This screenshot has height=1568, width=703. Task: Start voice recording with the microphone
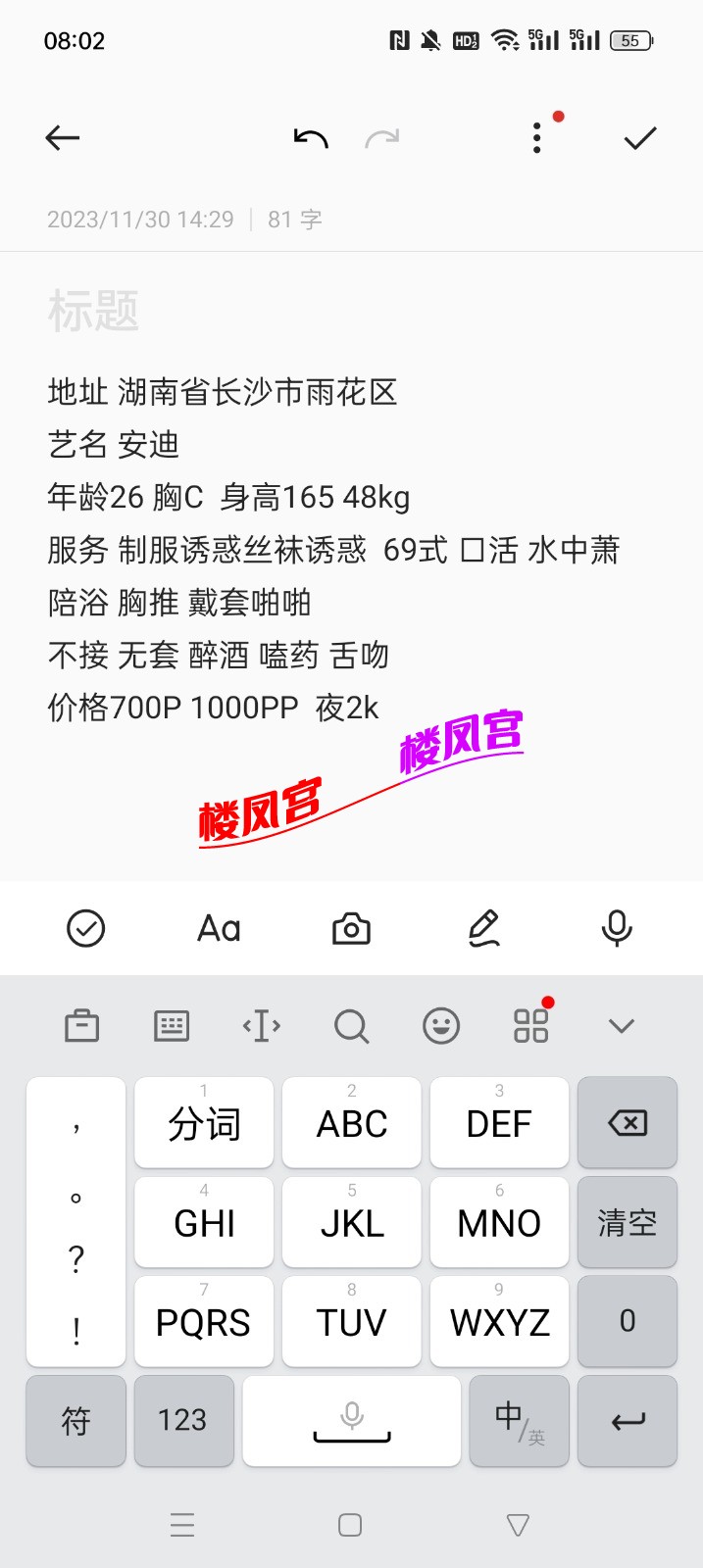(x=617, y=928)
